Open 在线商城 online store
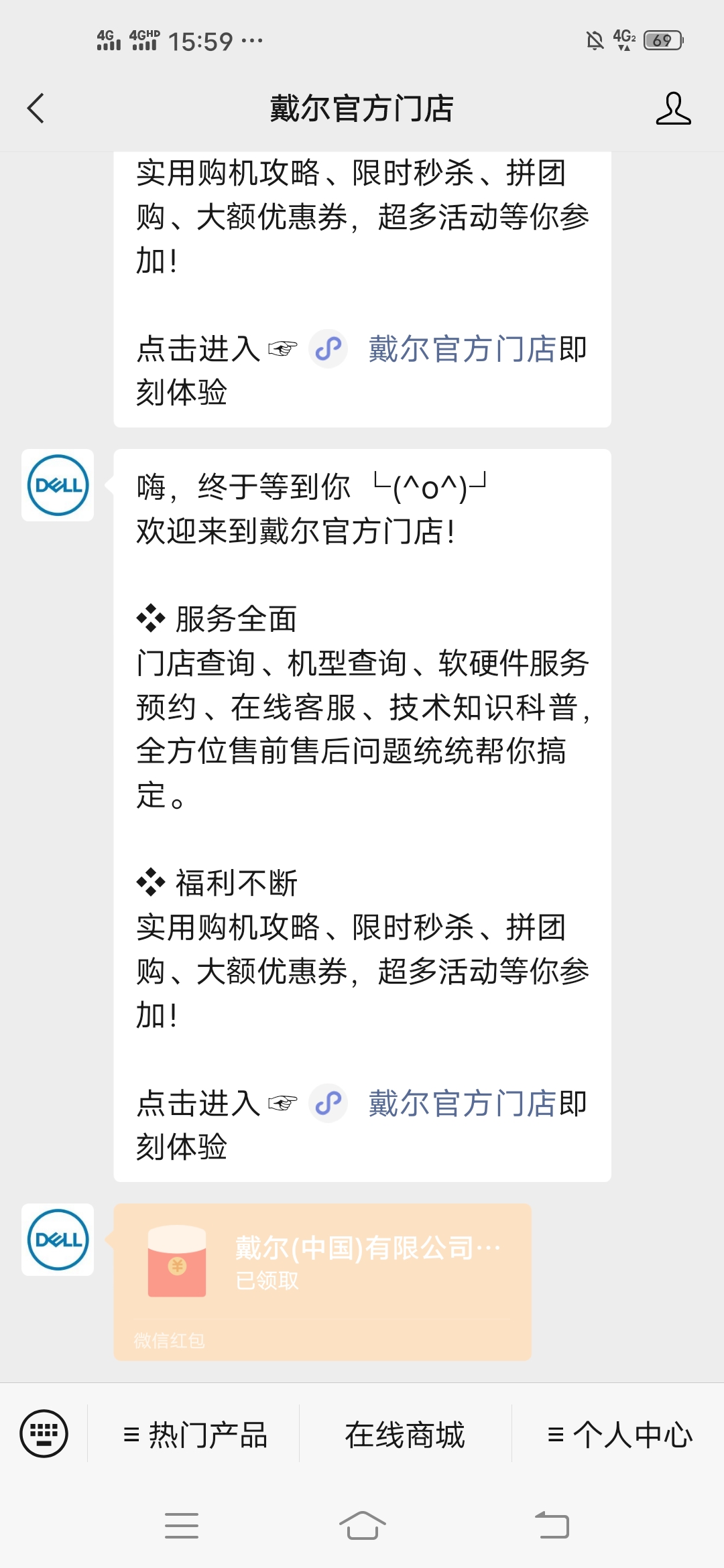 coord(405,1435)
